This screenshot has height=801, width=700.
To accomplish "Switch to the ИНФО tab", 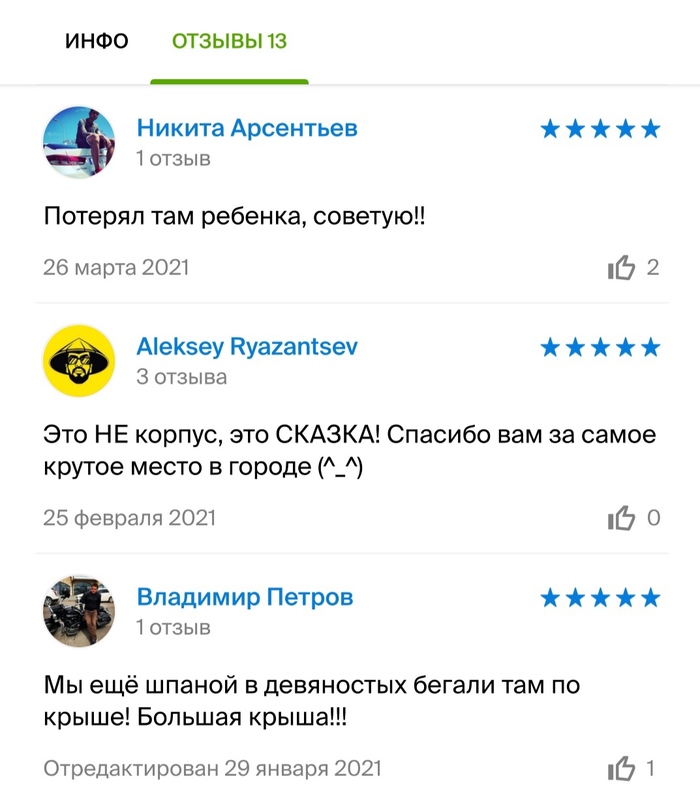I will point(97,41).
